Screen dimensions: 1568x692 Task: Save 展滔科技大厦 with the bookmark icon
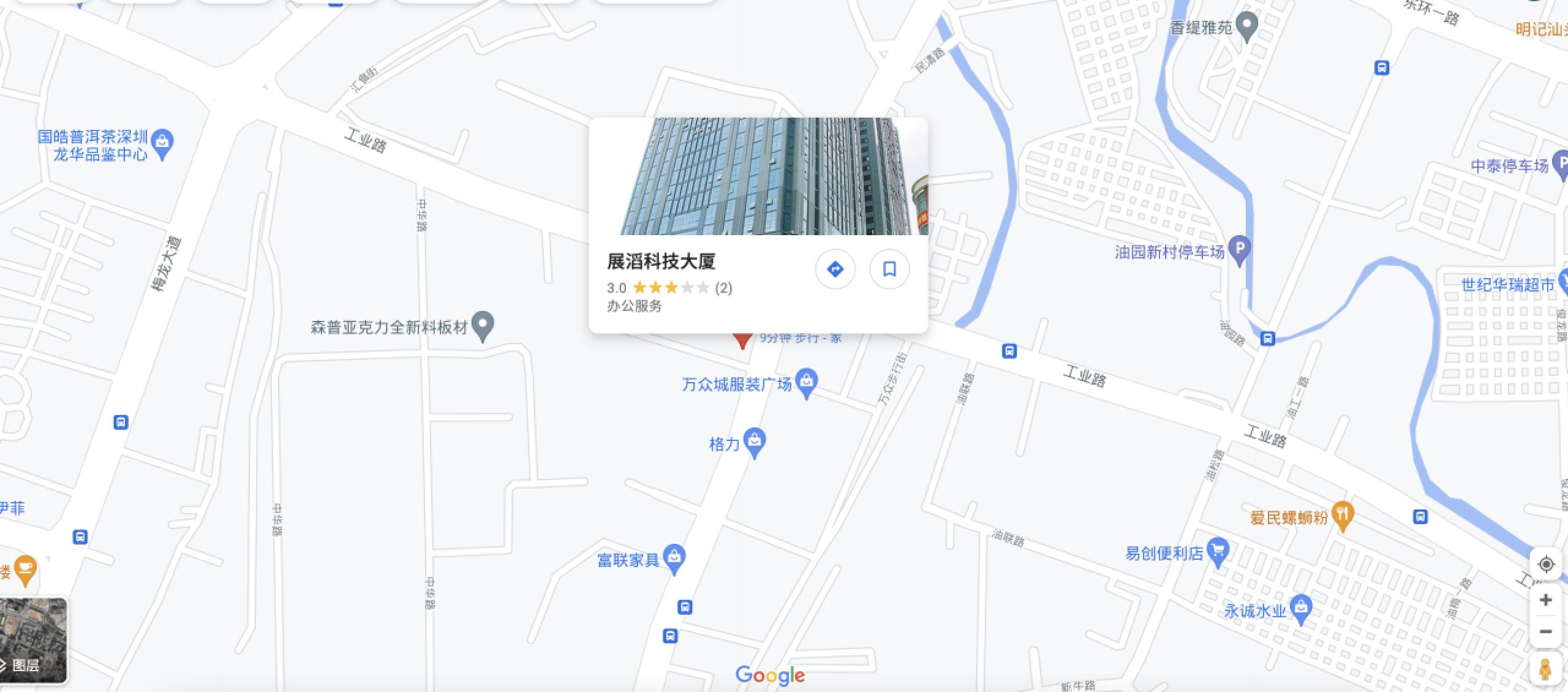click(889, 269)
